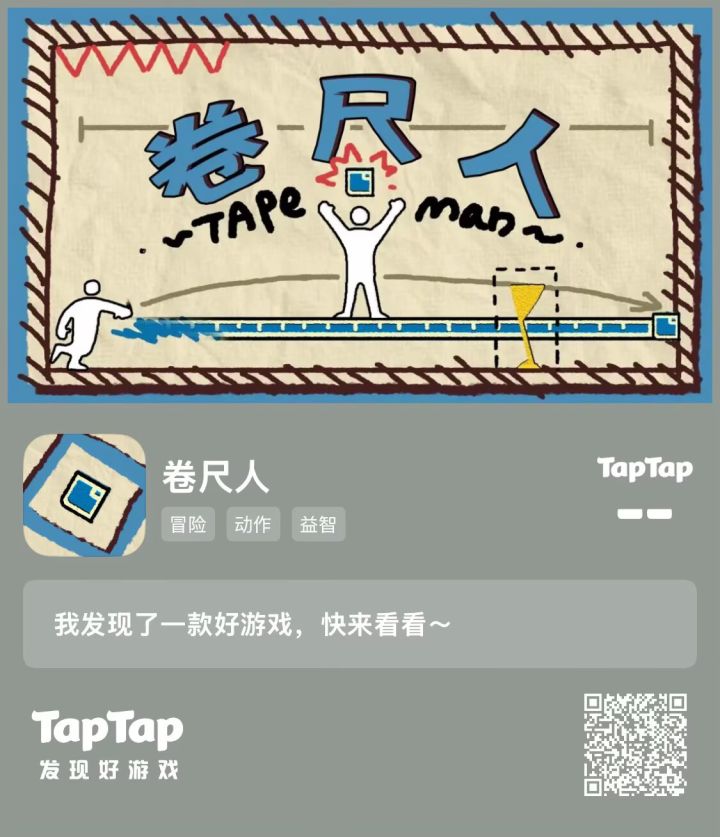Toggle the 冒险 category tag
The image size is (720, 837).
[x=188, y=524]
